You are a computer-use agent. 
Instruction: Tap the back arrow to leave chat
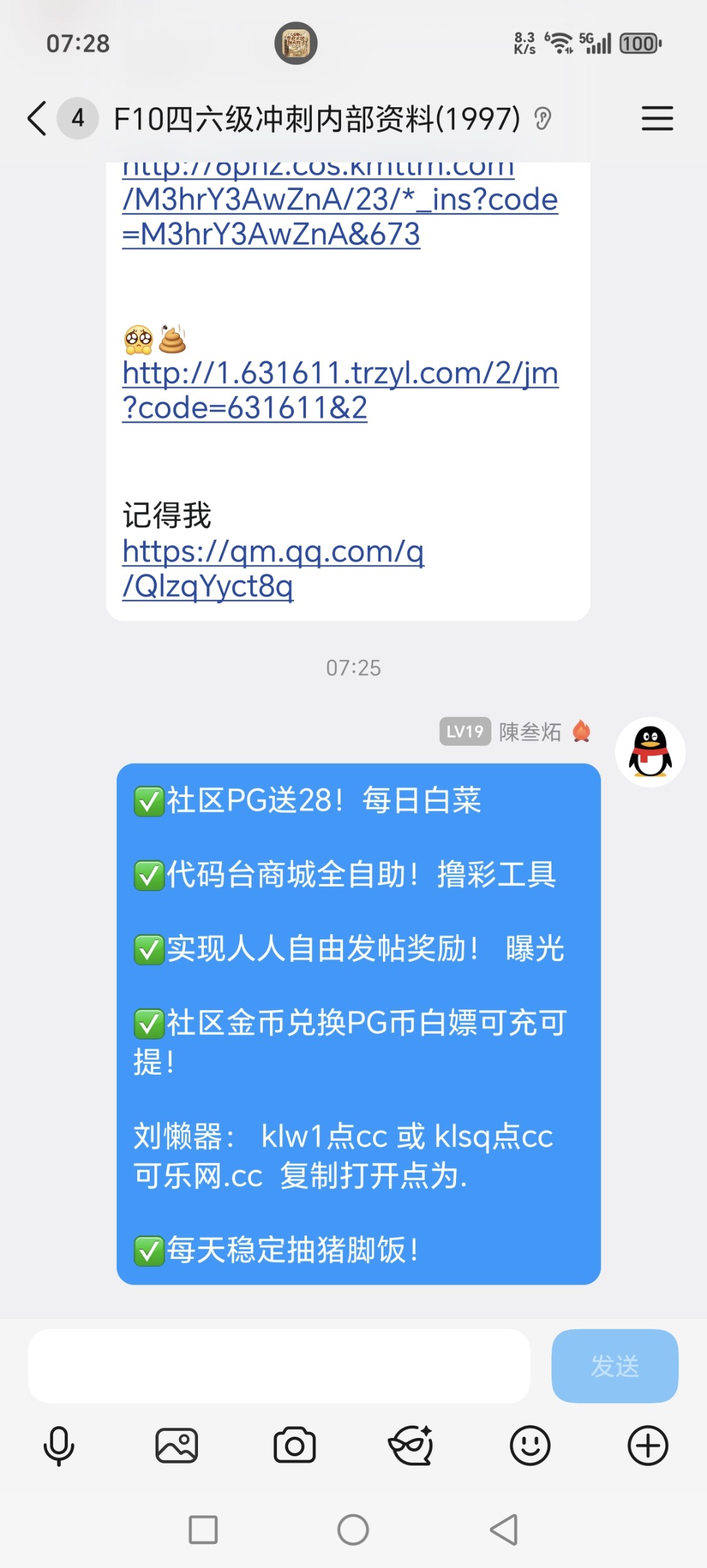37,119
